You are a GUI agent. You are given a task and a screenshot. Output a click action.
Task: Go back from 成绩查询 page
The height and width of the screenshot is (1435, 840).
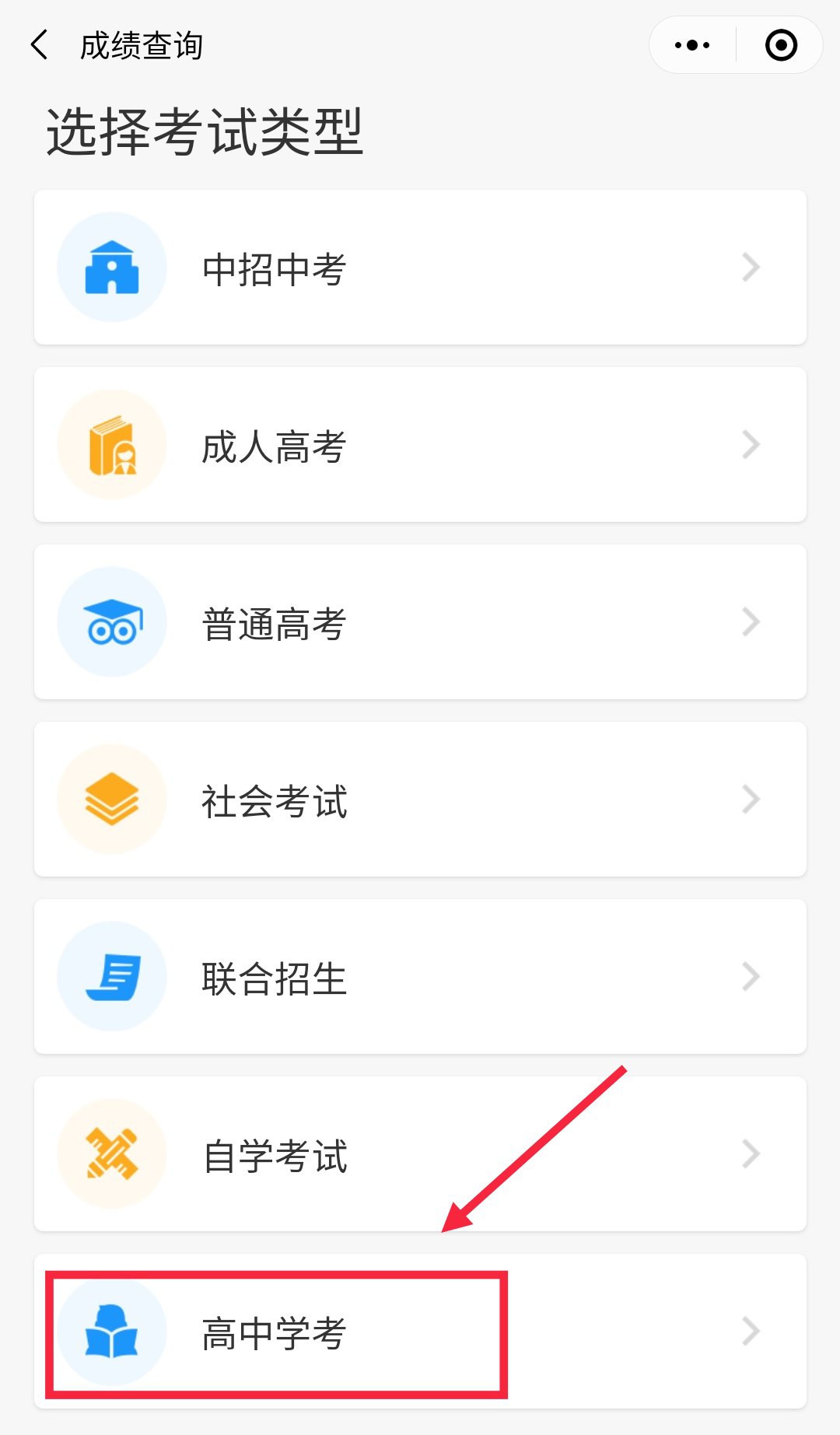[x=40, y=45]
